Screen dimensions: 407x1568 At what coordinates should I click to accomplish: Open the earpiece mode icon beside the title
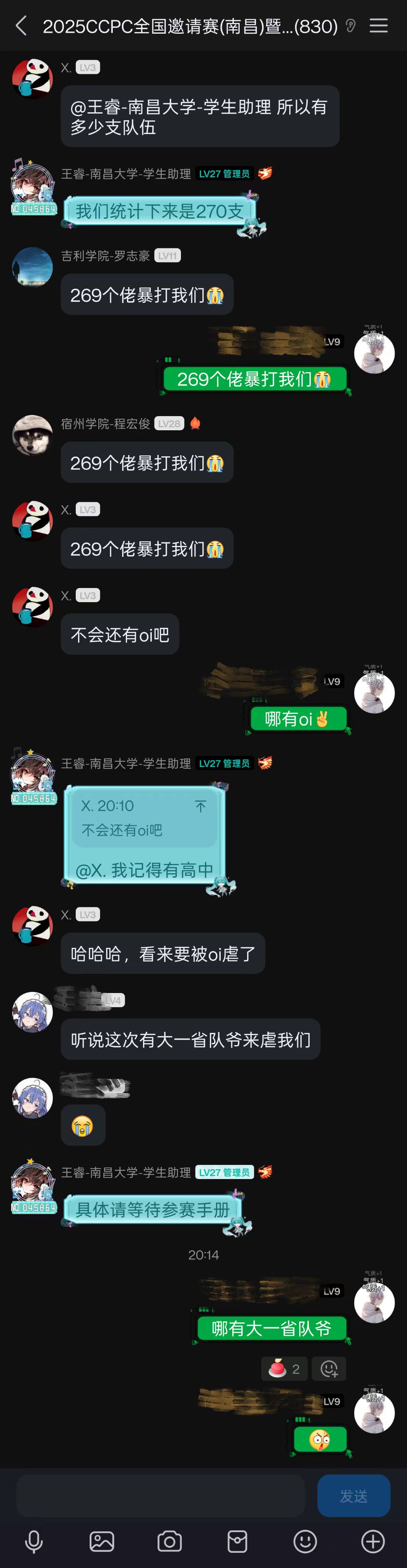pos(350,26)
